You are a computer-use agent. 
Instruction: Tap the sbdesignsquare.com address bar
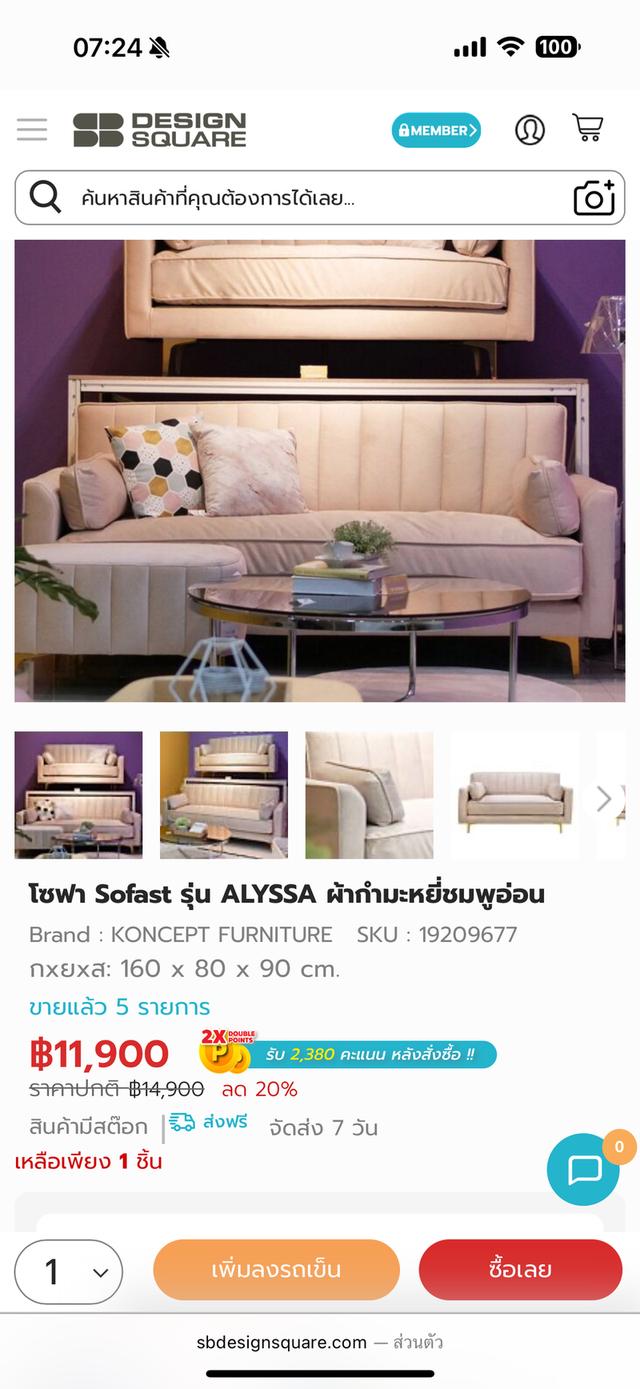click(x=320, y=1342)
